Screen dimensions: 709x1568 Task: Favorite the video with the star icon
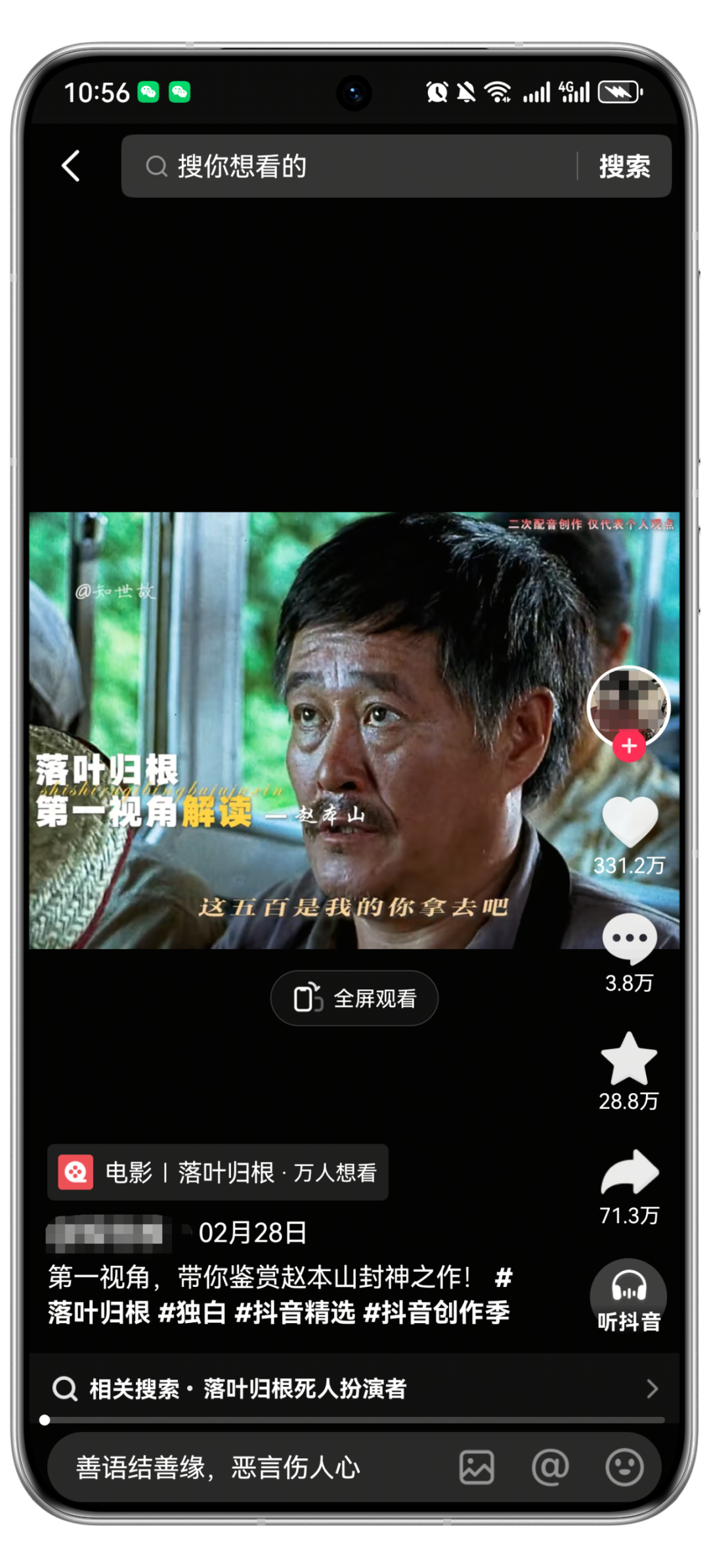(629, 1058)
